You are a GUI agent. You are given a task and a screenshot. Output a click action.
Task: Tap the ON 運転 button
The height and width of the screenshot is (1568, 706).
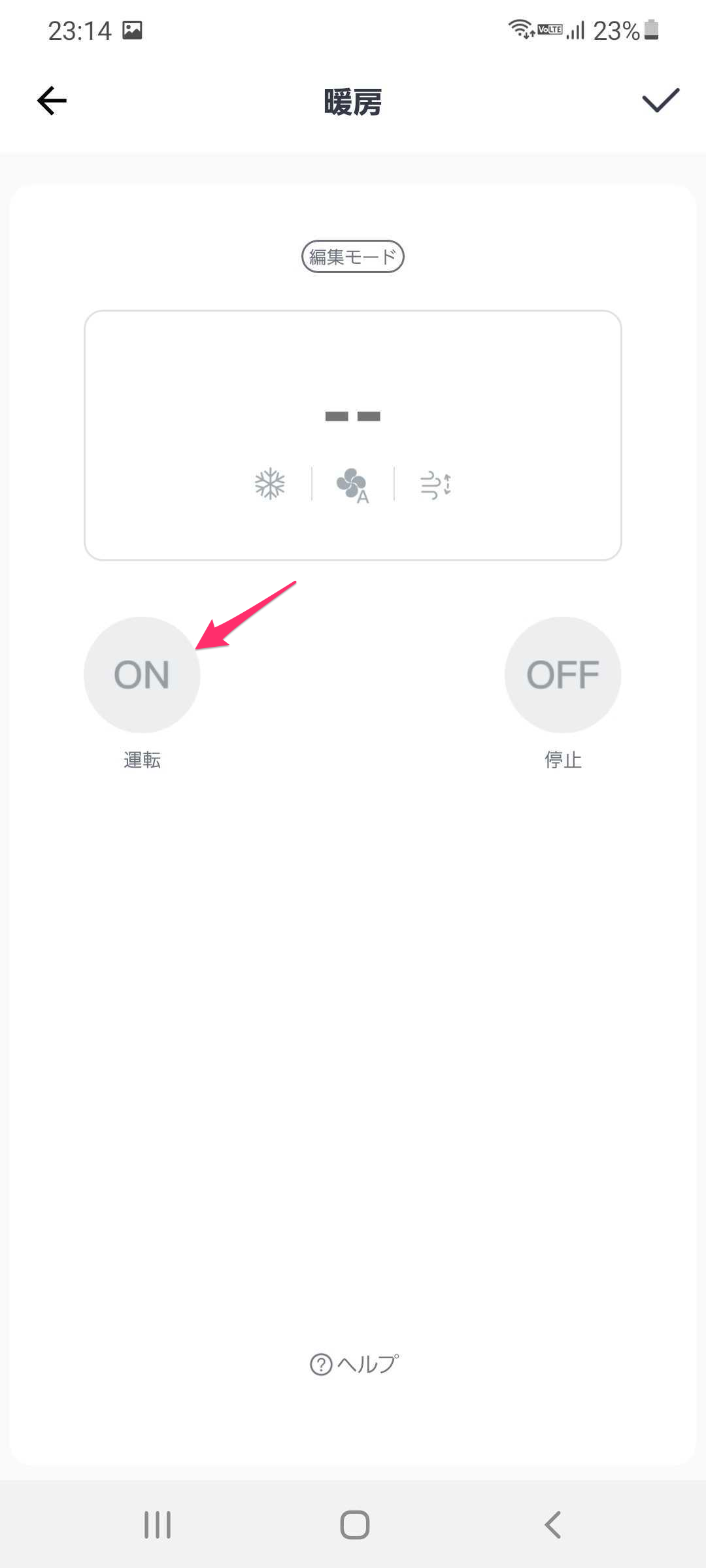142,675
